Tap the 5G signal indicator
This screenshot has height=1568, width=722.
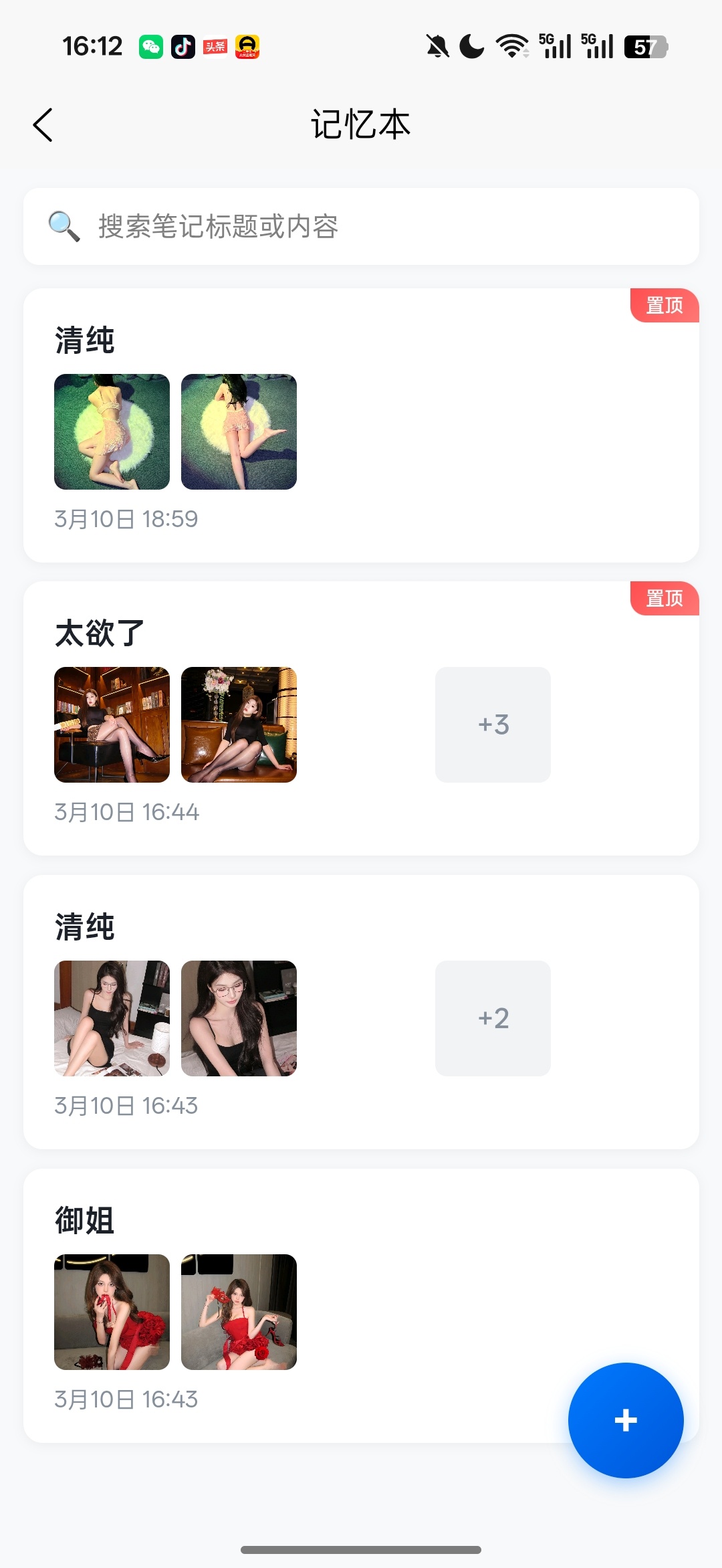[x=555, y=45]
